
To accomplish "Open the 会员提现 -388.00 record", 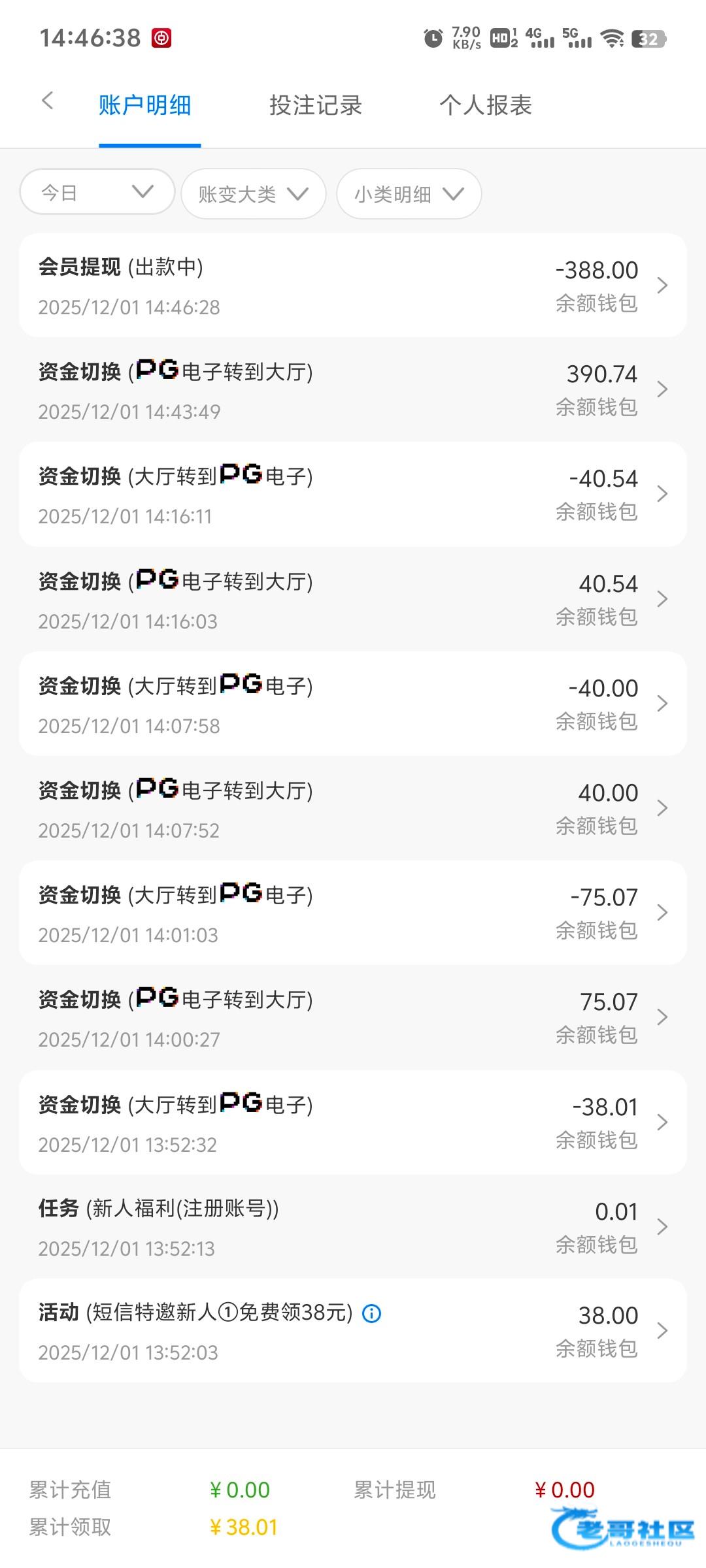I will [353, 286].
